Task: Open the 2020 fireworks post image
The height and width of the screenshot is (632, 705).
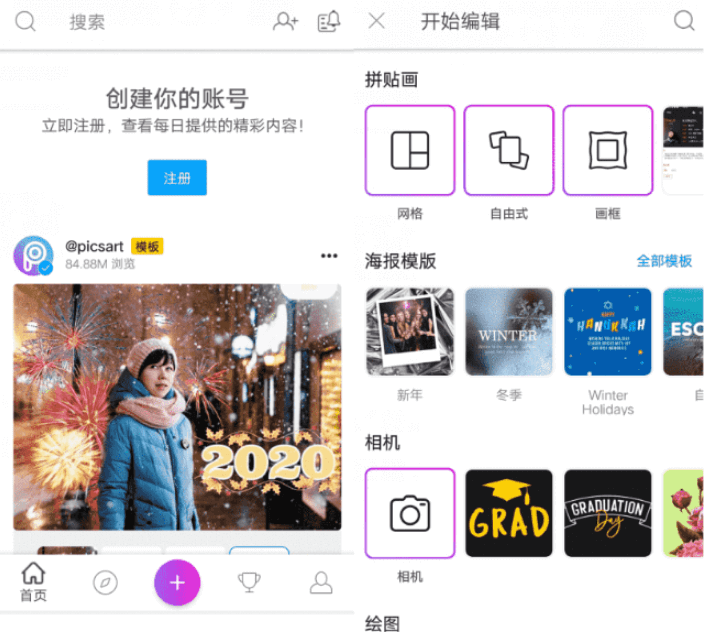Action: pyautogui.click(x=177, y=407)
